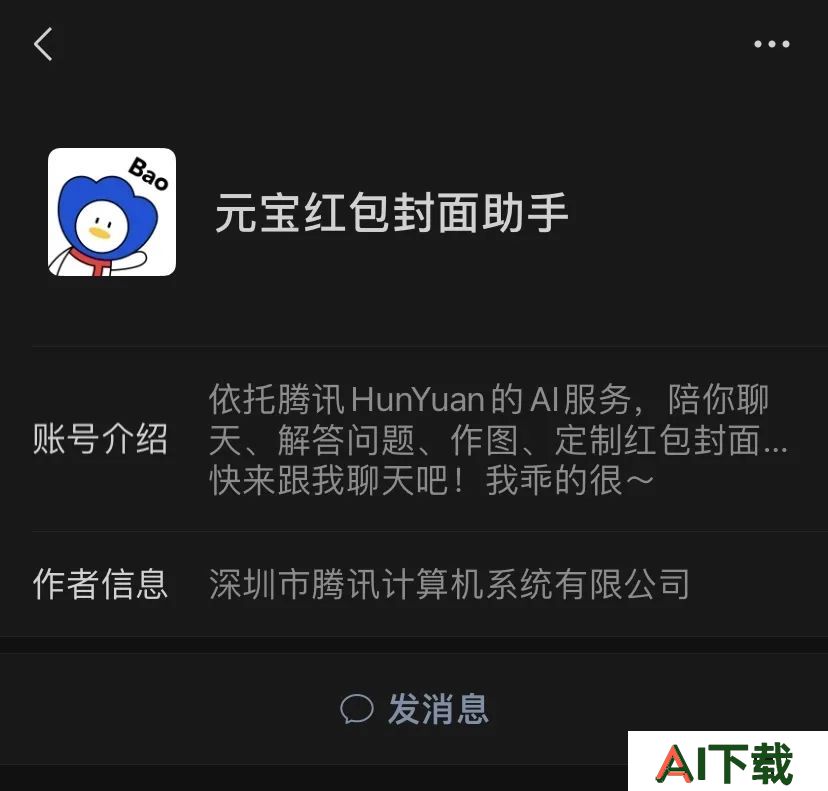Open the three-dot overflow menu
This screenshot has height=791, width=828.
tap(771, 44)
